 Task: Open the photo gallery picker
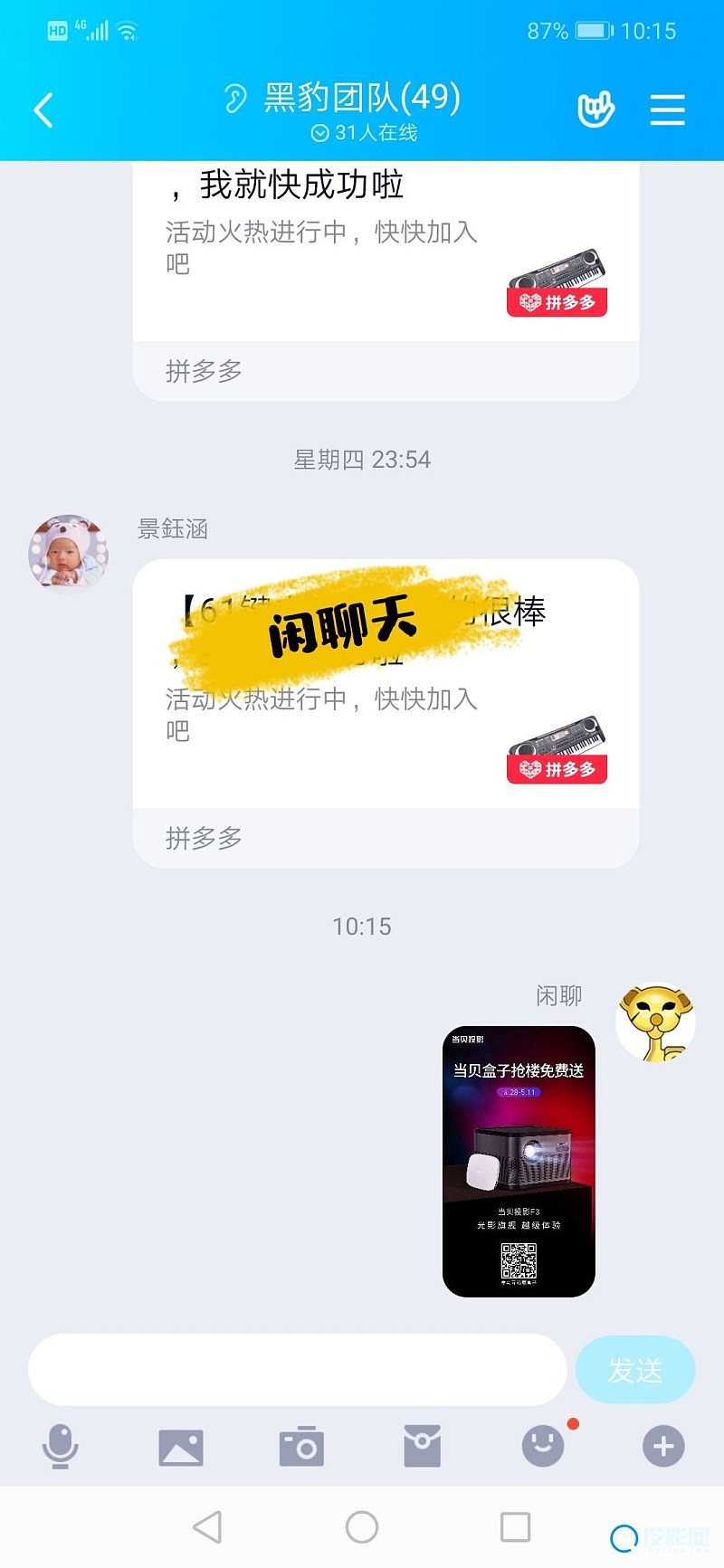pyautogui.click(x=181, y=1446)
